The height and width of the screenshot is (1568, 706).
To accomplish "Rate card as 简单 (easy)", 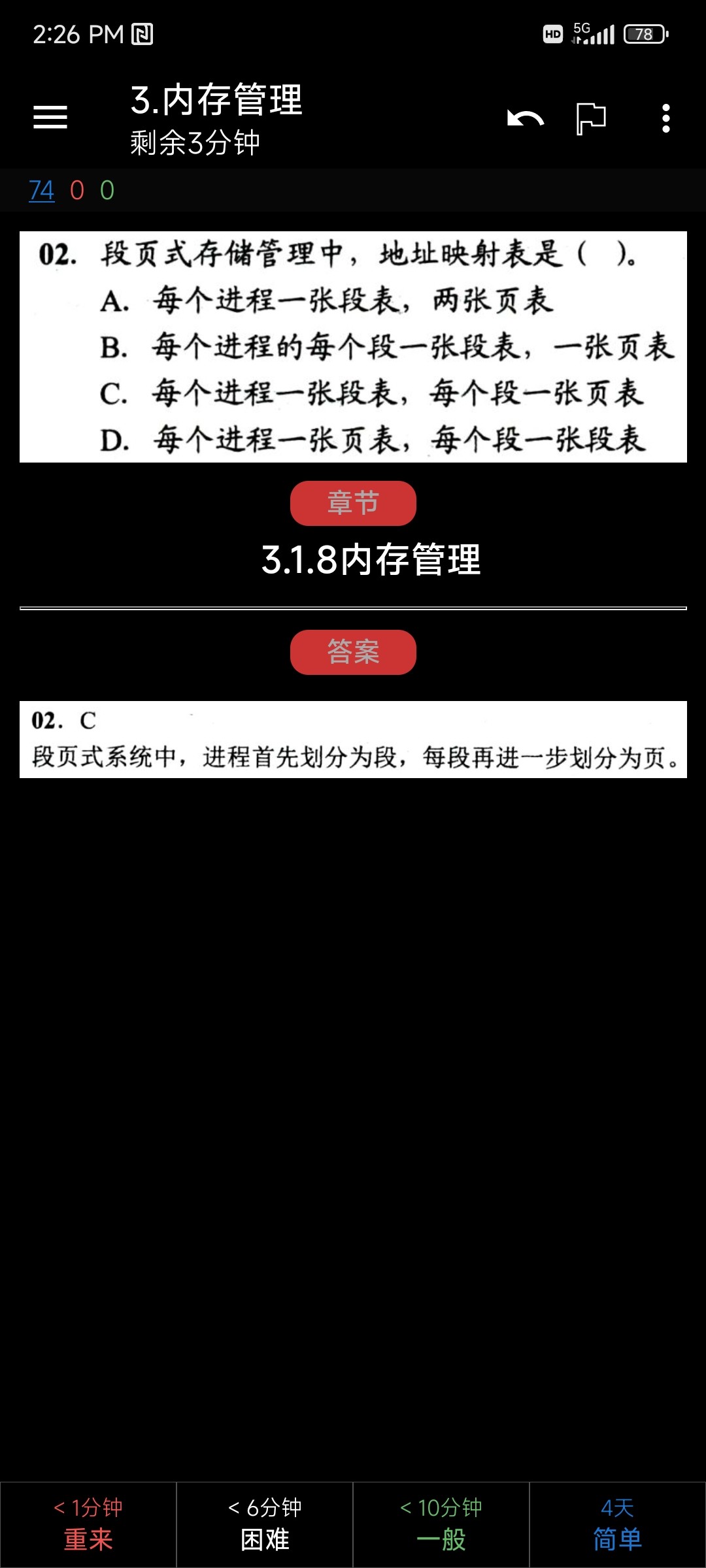I will [617, 1525].
